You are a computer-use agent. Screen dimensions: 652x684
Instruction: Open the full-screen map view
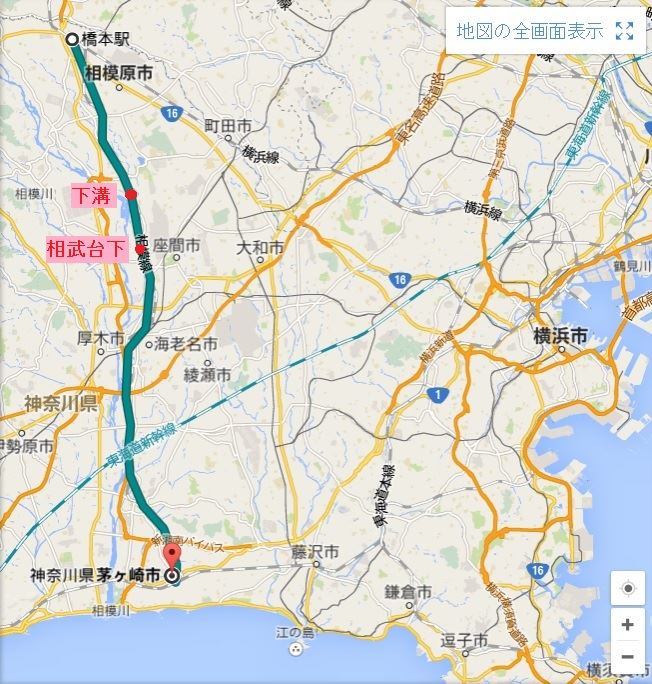click(545, 31)
